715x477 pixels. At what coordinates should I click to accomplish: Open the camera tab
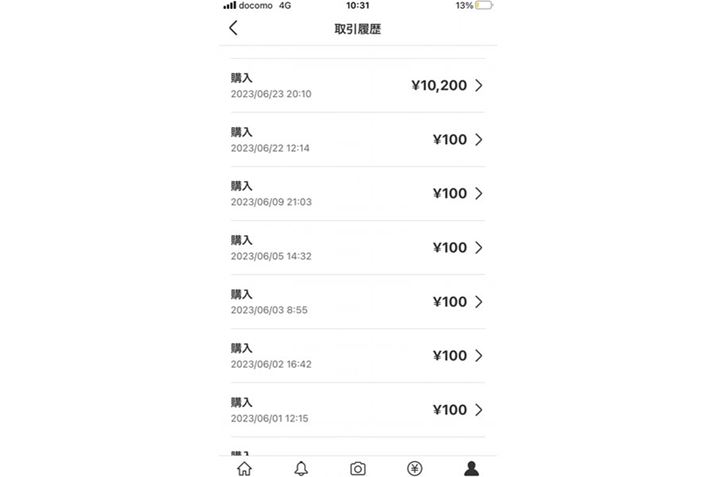[x=358, y=468]
